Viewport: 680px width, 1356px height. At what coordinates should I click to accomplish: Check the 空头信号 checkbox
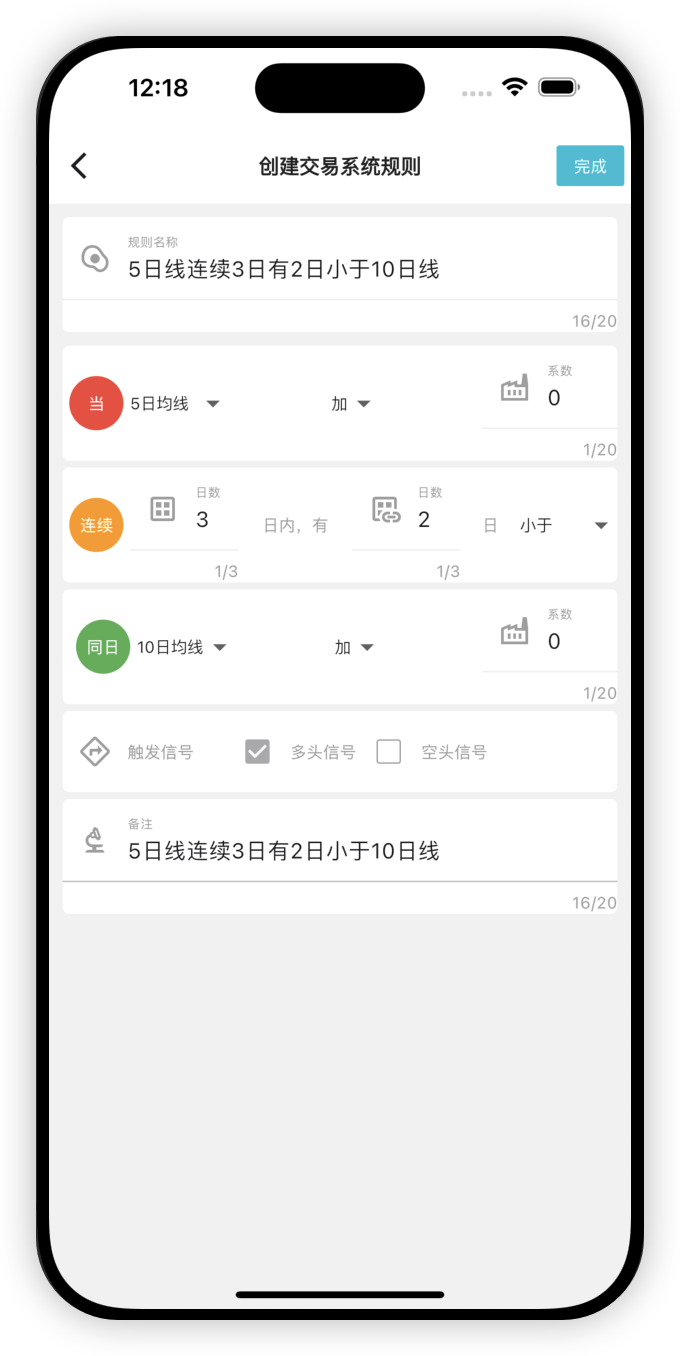click(x=389, y=752)
